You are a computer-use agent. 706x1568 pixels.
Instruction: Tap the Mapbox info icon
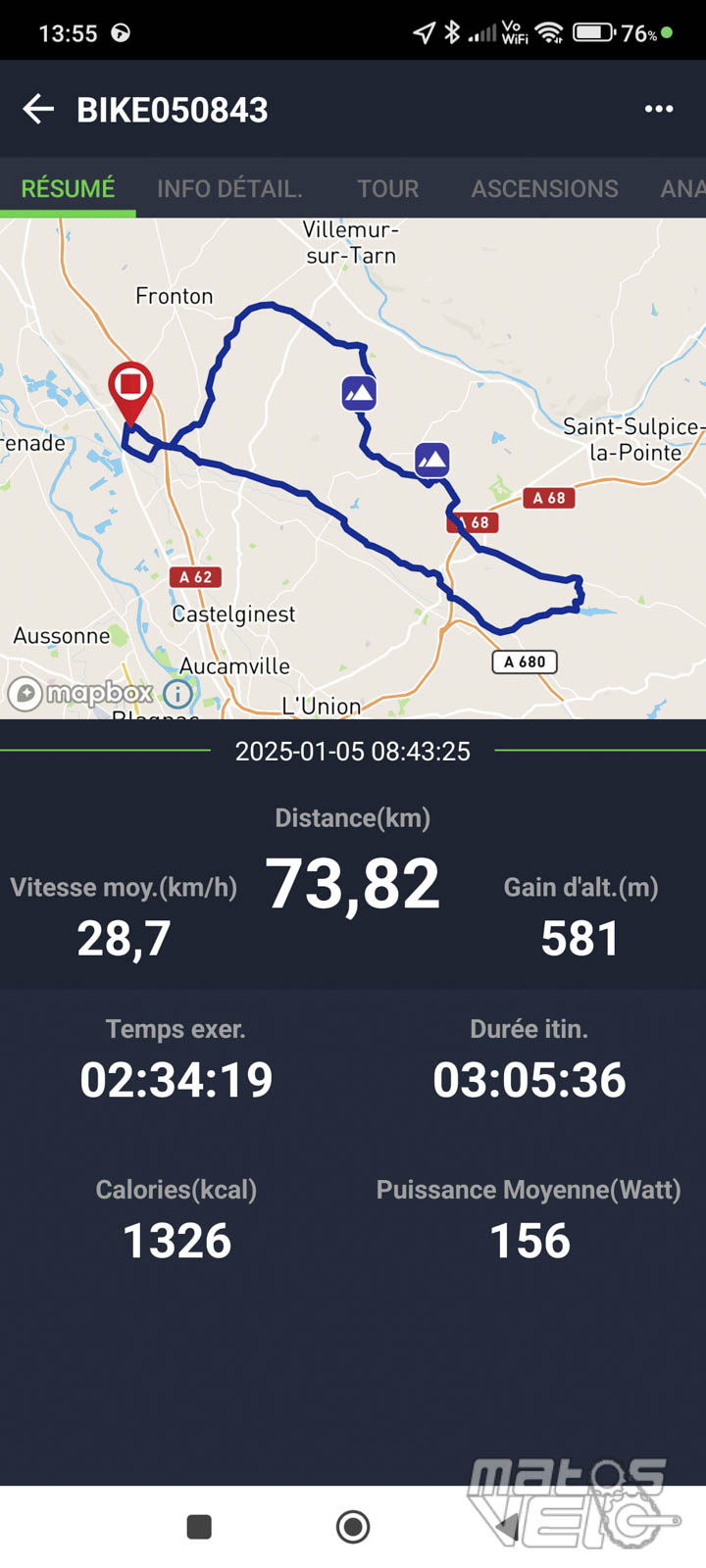(x=177, y=694)
